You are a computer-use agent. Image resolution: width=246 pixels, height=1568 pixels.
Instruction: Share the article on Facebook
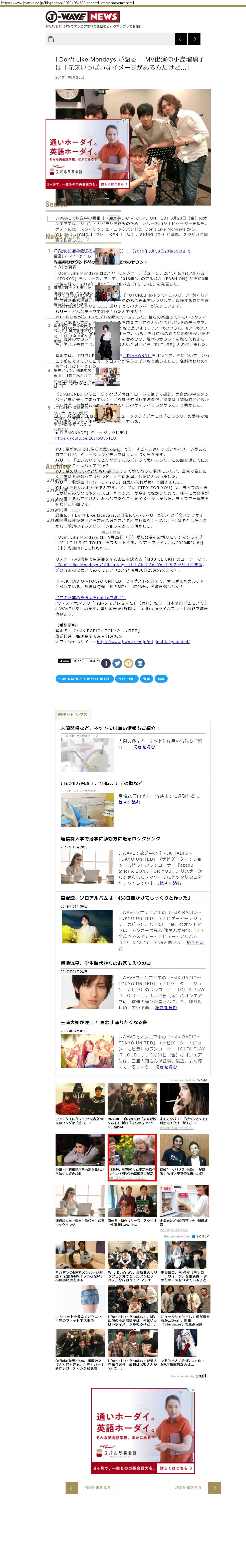pos(106,663)
